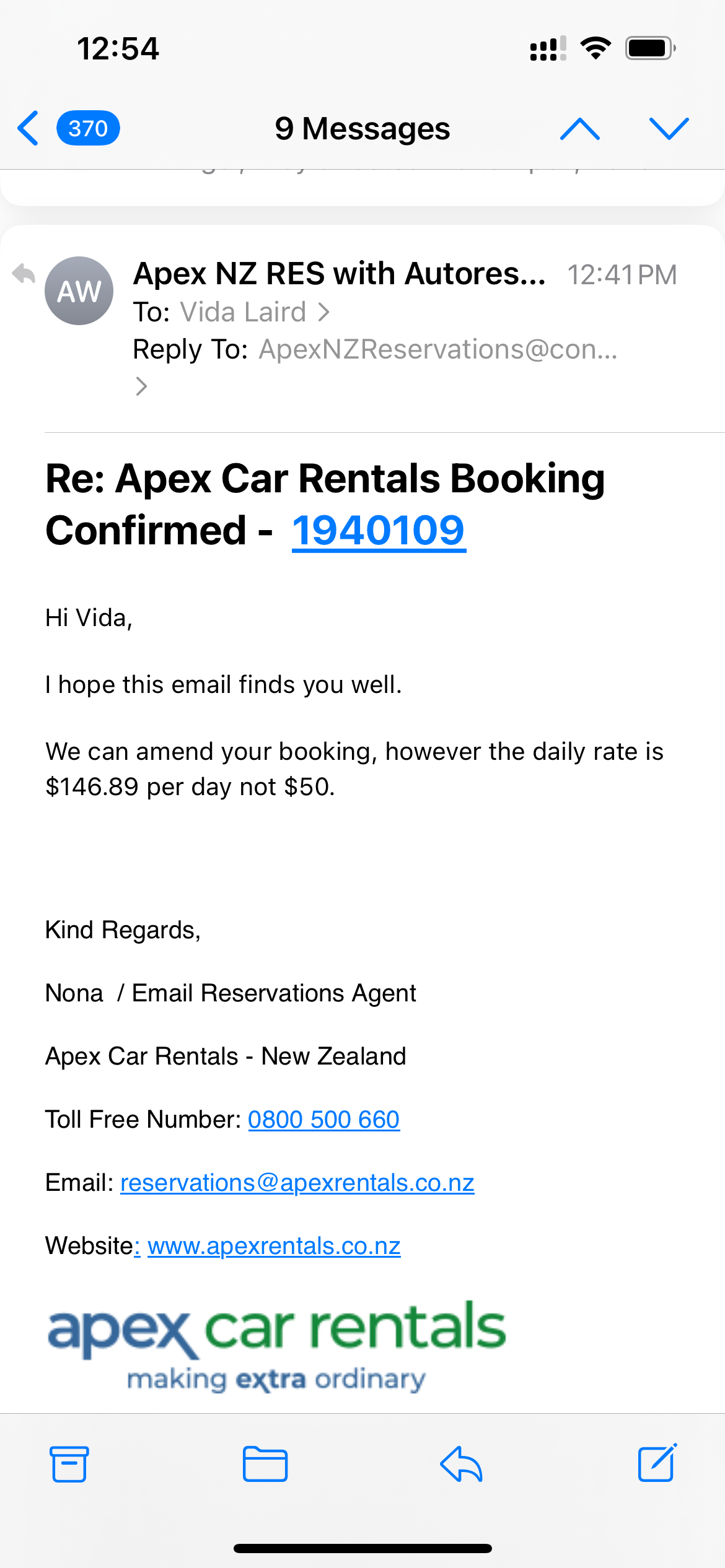Viewport: 725px width, 1568px height.
Task: Go back to the inbox with 370 unread
Action: click(x=68, y=128)
